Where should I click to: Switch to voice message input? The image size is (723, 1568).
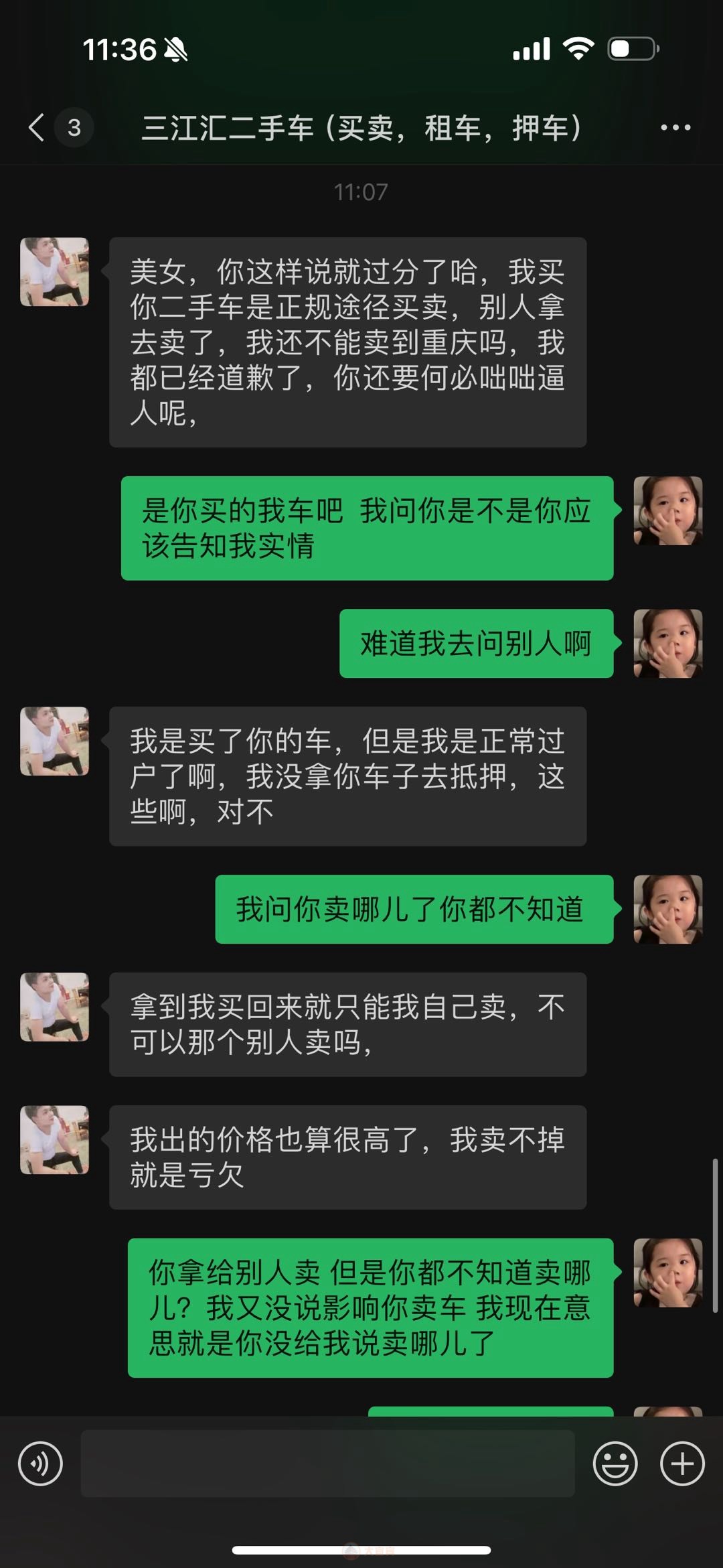coord(40,1464)
